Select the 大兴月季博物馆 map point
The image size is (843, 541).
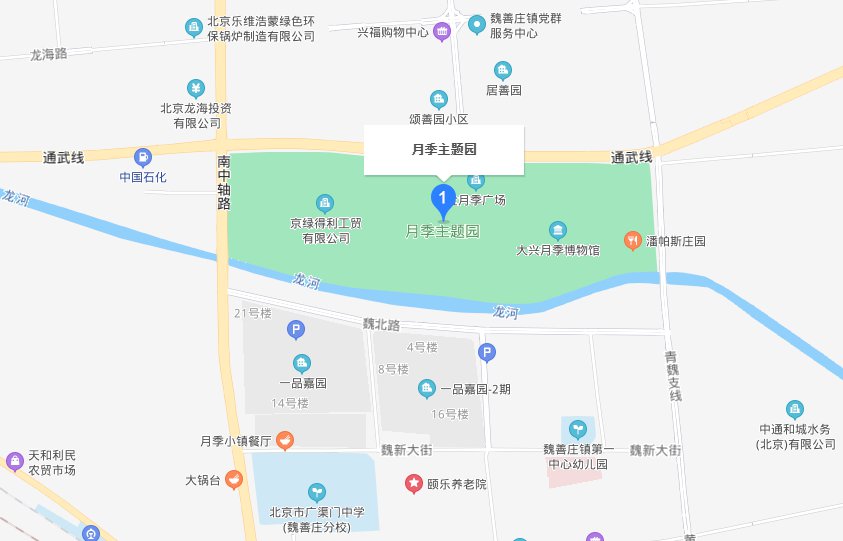pyautogui.click(x=558, y=232)
